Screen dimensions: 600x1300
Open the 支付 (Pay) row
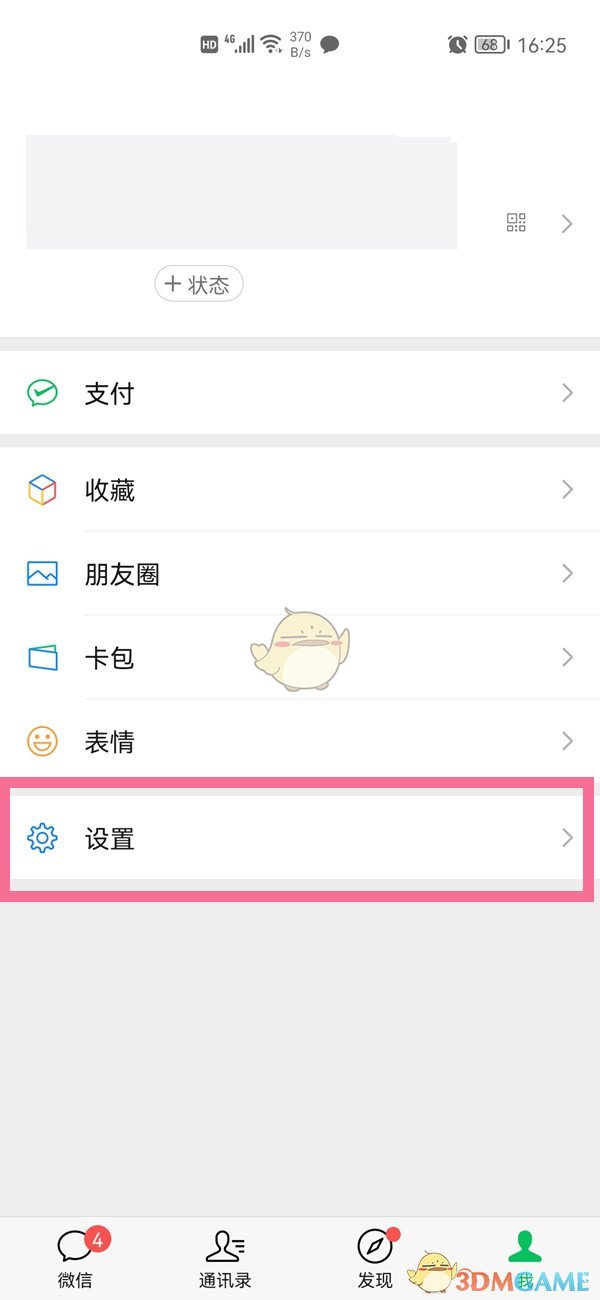[x=300, y=393]
